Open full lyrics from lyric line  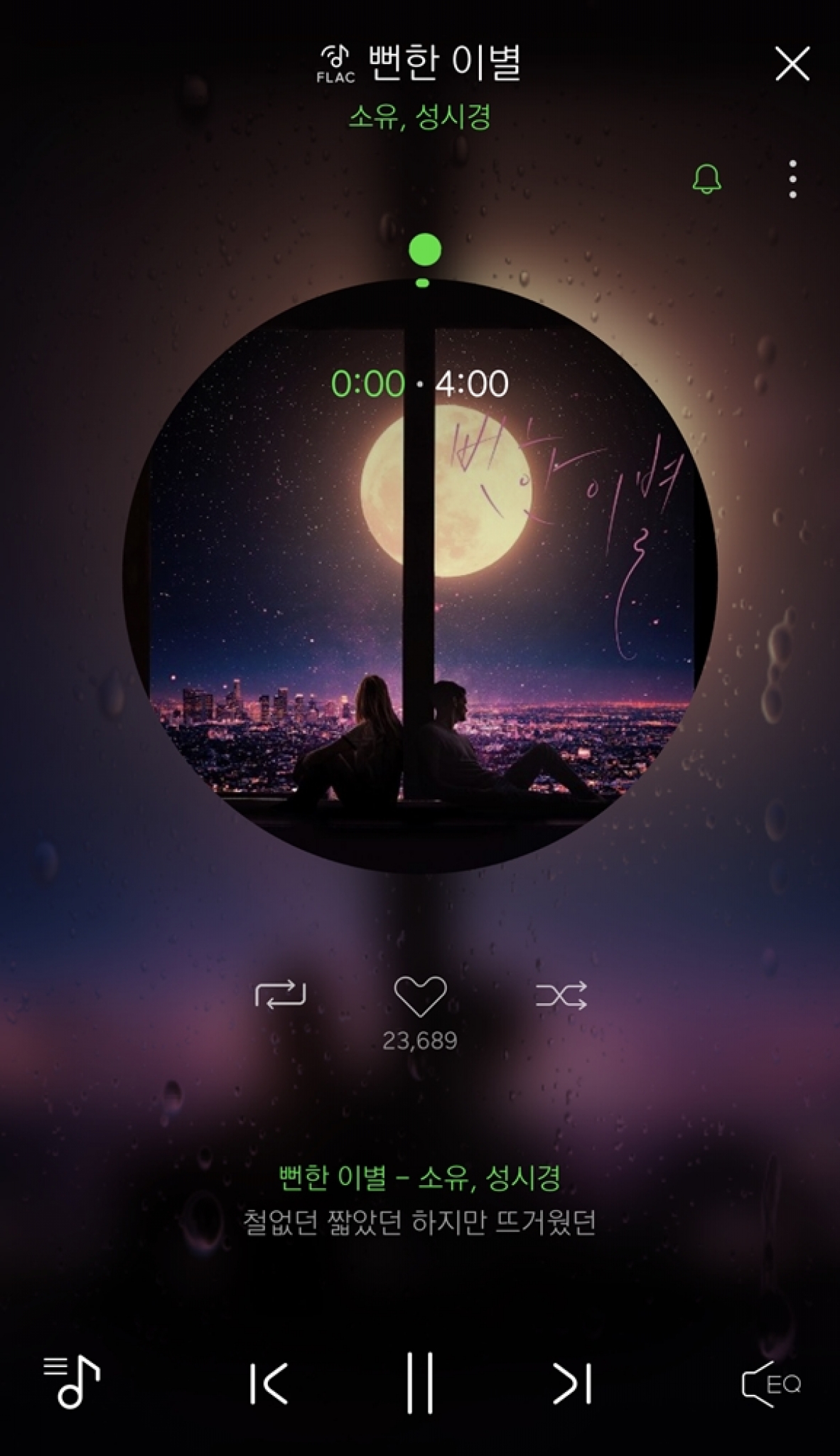[419, 1223]
